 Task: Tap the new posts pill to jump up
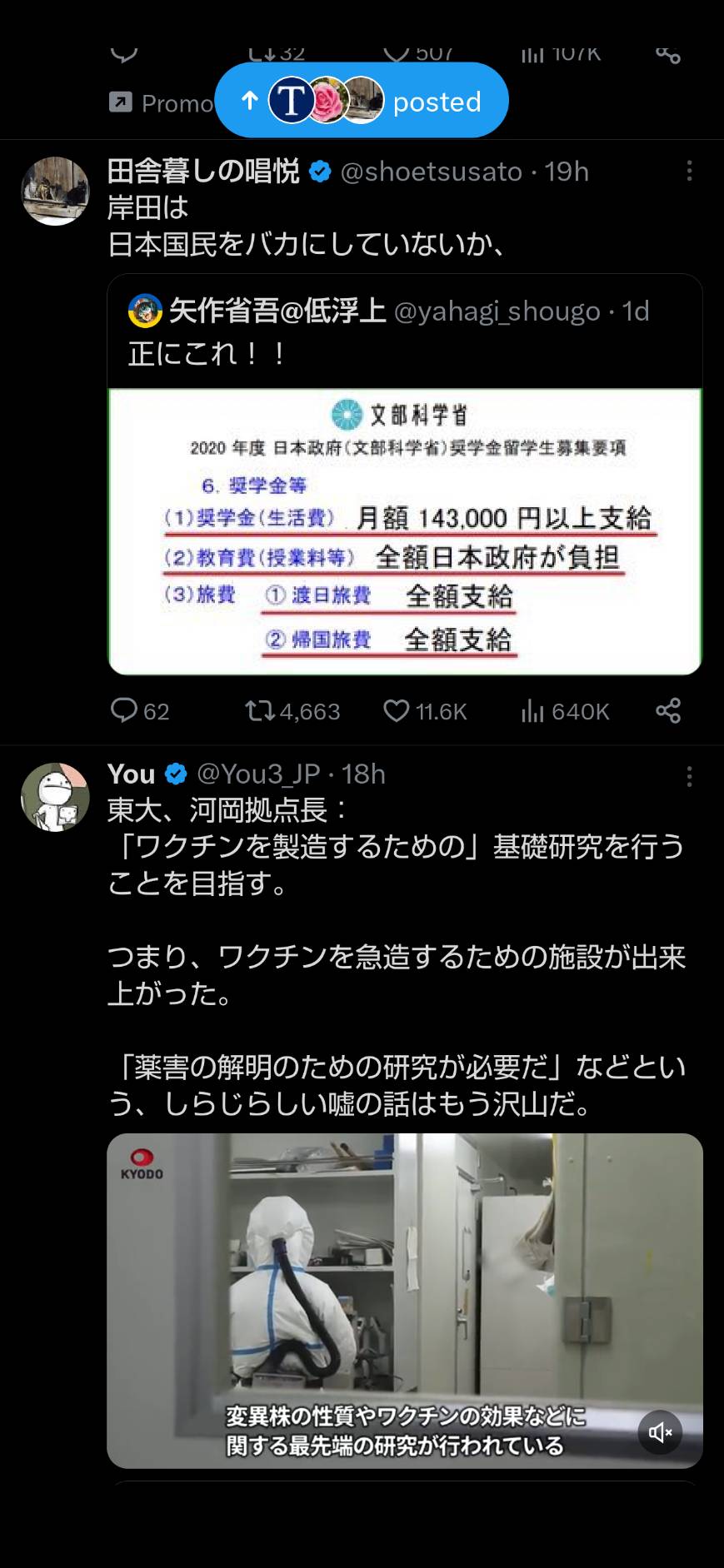coord(362,101)
